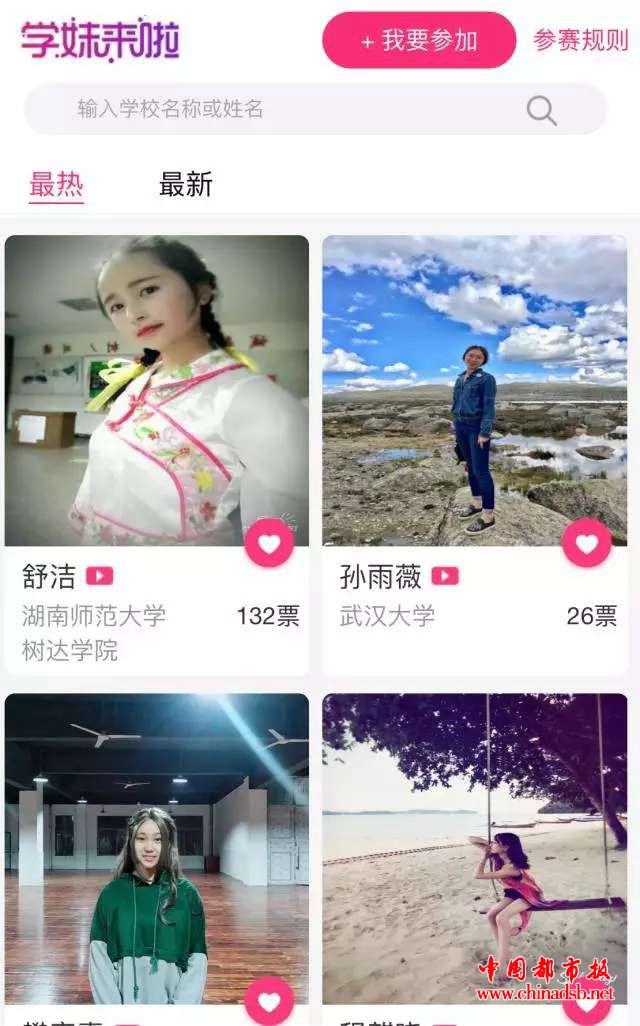This screenshot has height=1026, width=640.
Task: Vote with the heart for 舒洁
Action: point(269,543)
